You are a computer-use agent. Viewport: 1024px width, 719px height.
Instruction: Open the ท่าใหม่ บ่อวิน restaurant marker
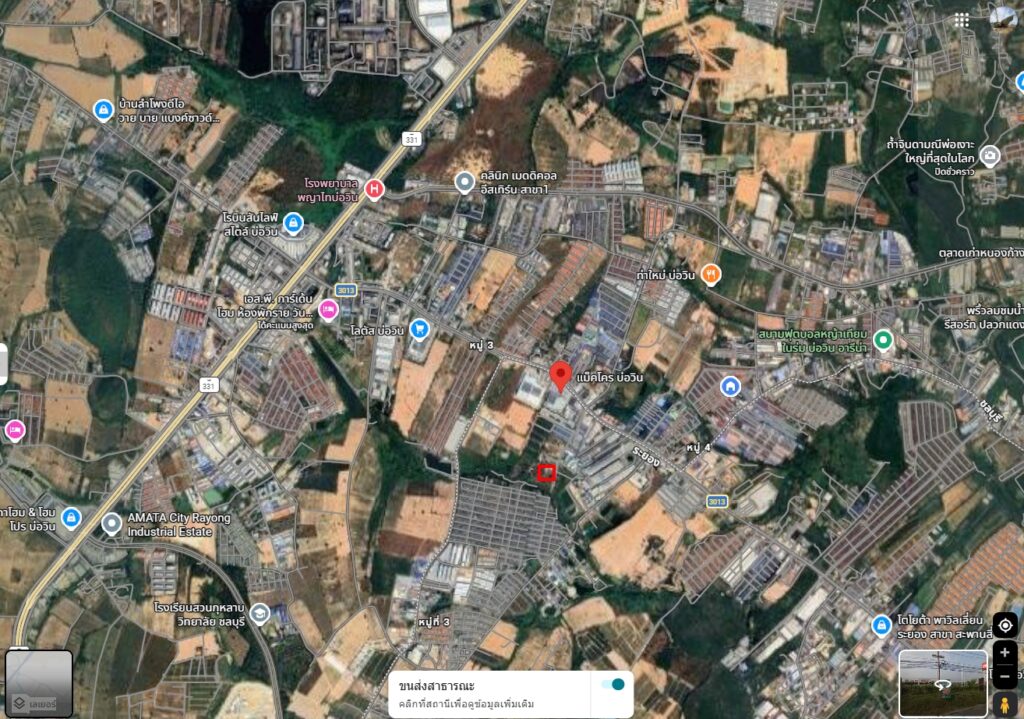point(711,273)
